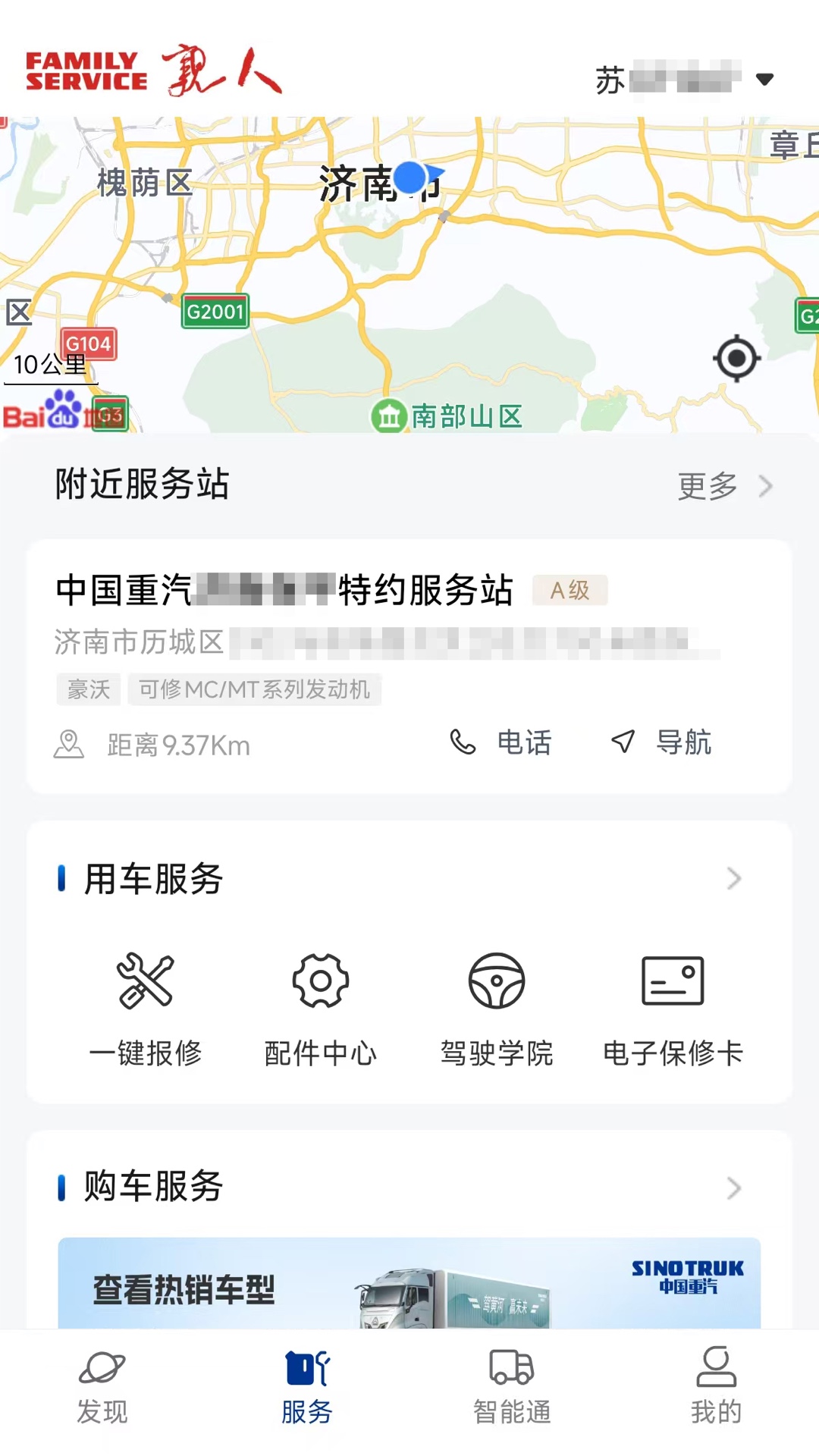Open 更多 to see all nearby stations
The height and width of the screenshot is (1456, 819).
tap(708, 486)
